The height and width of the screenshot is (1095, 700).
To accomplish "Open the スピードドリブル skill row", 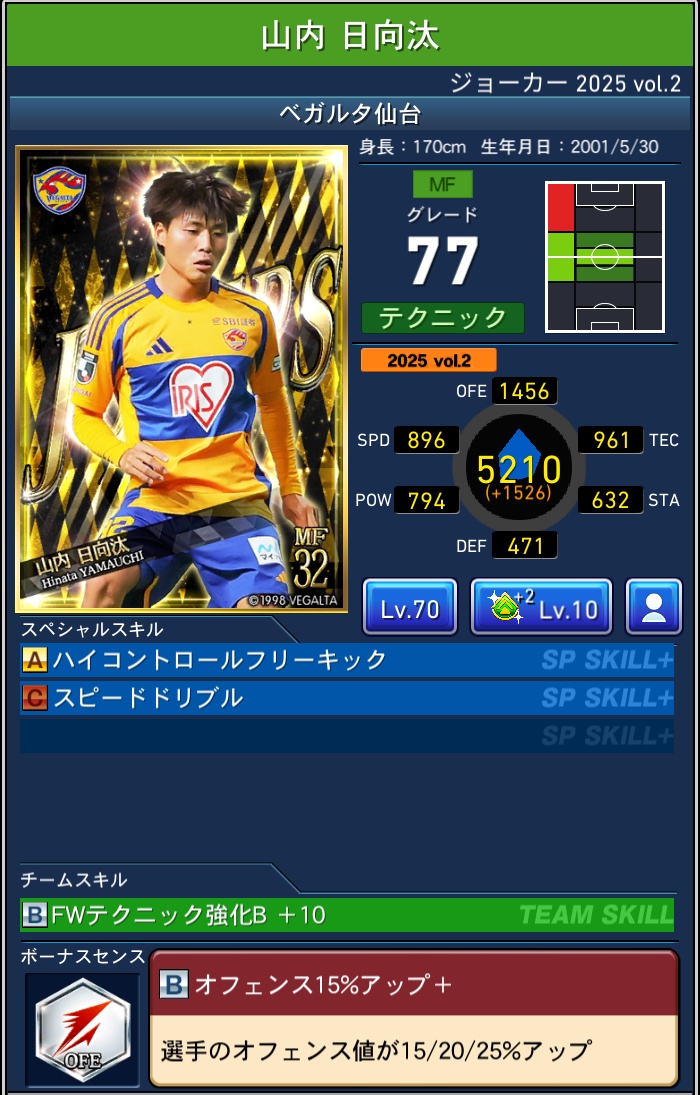I will 346,697.
